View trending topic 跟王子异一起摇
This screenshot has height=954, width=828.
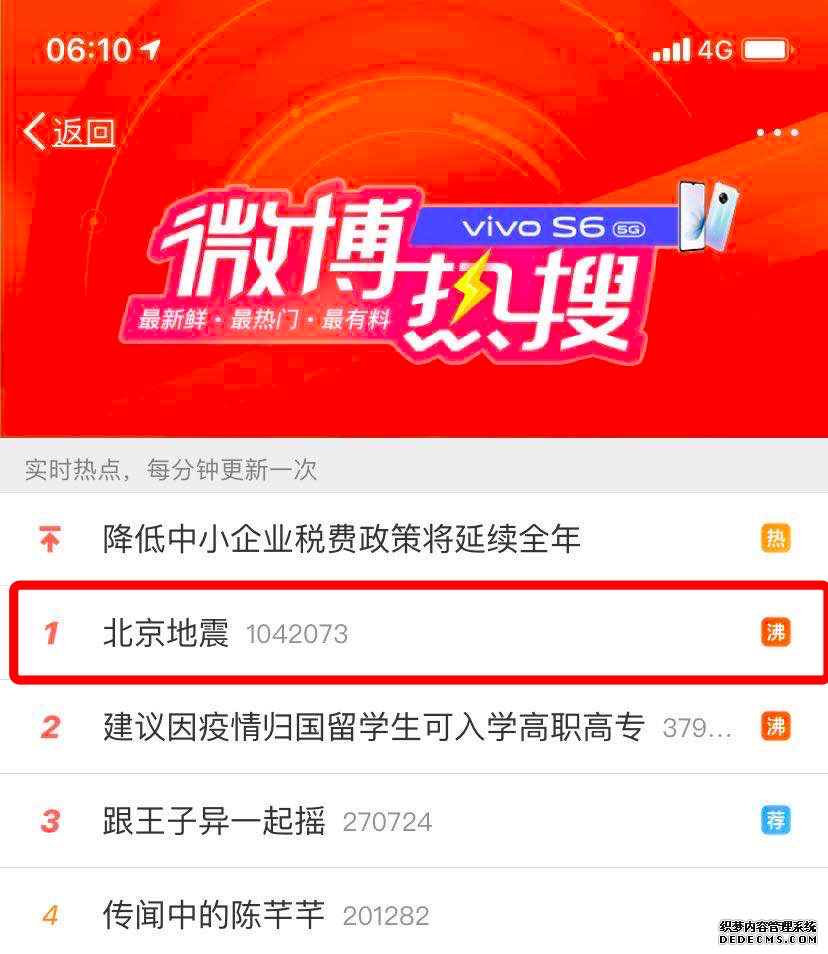[x=214, y=822]
